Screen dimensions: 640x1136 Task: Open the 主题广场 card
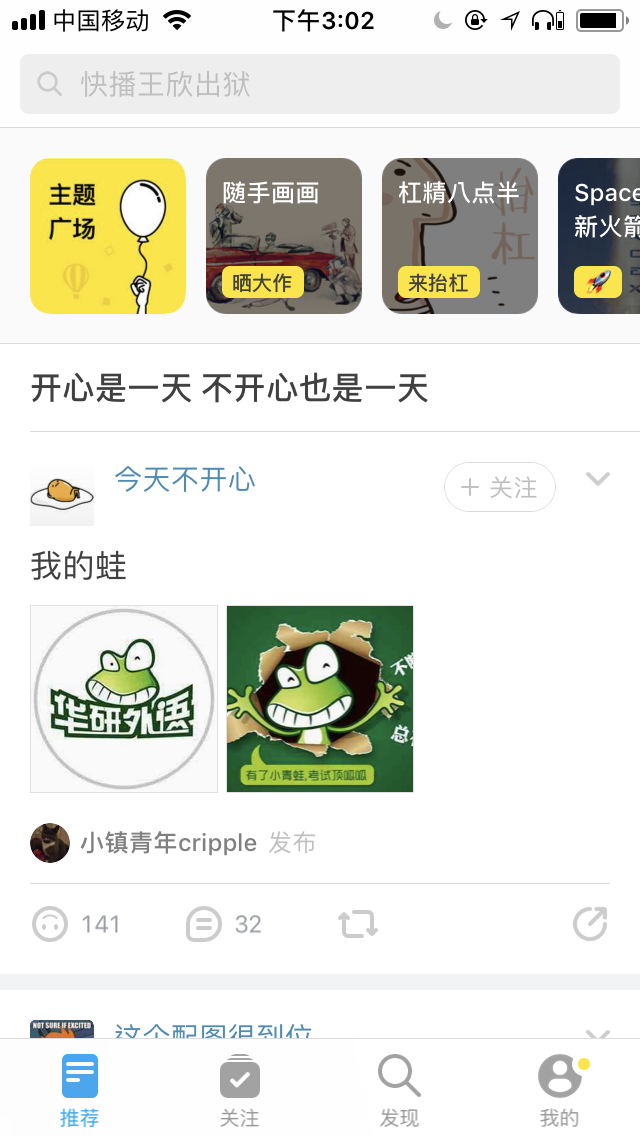point(108,236)
